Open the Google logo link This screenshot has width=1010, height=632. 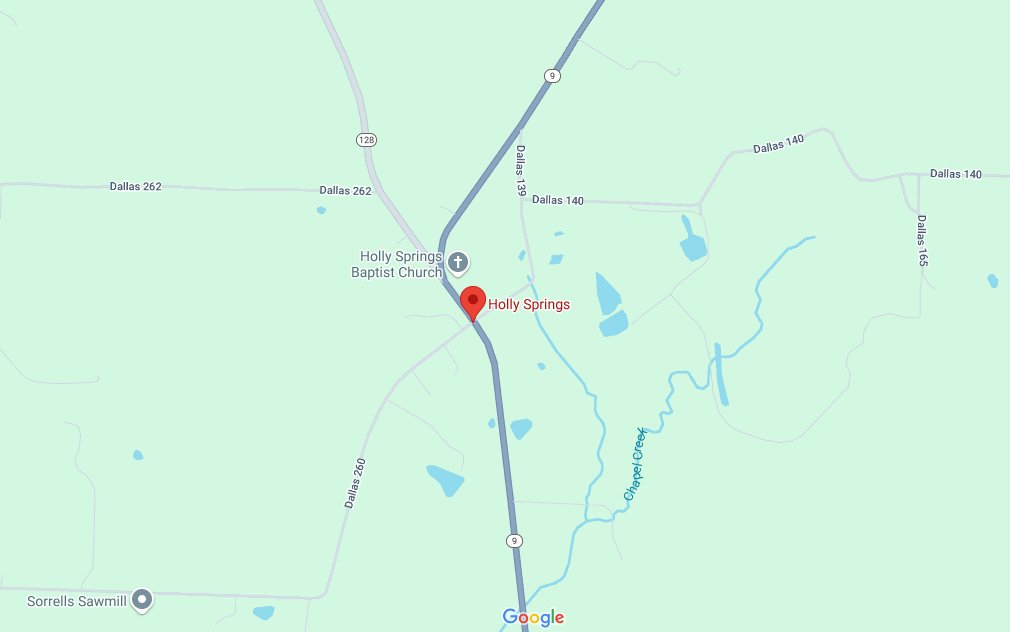tap(533, 618)
